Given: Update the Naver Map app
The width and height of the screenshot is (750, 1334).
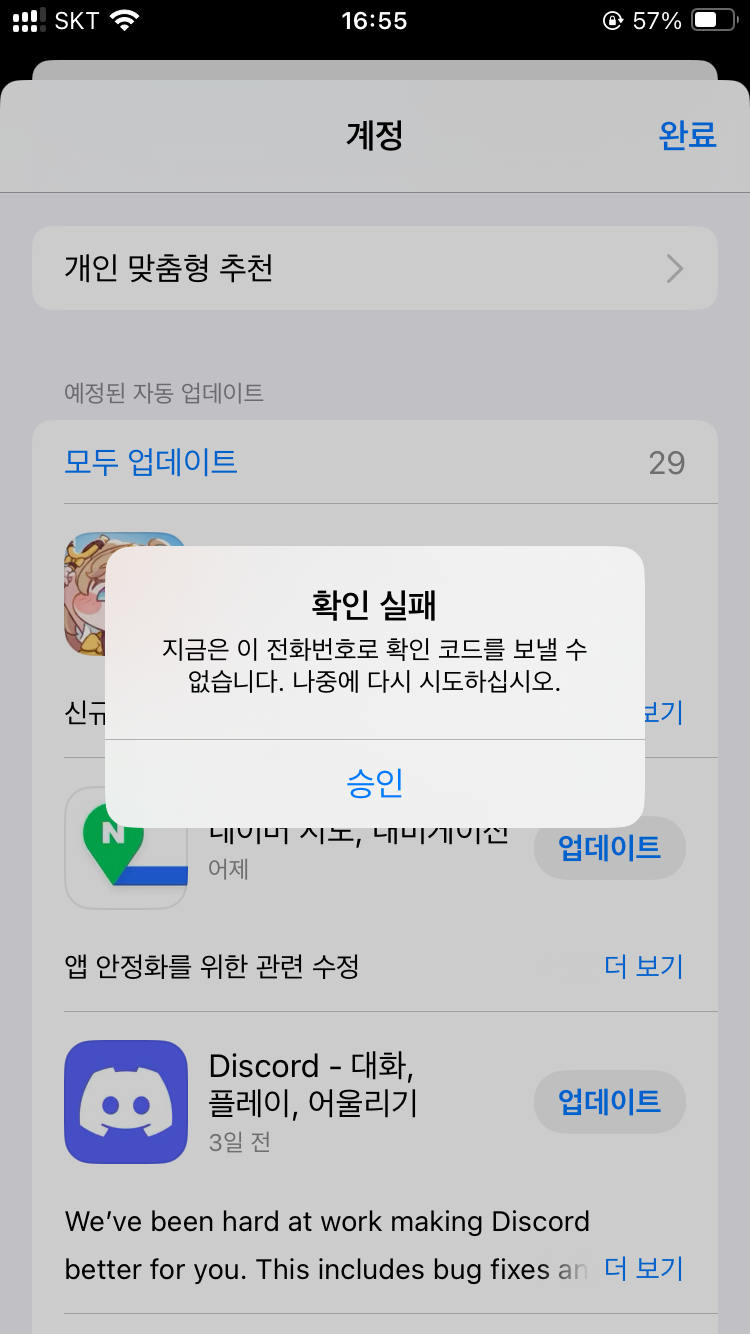Looking at the screenshot, I should pos(609,848).
